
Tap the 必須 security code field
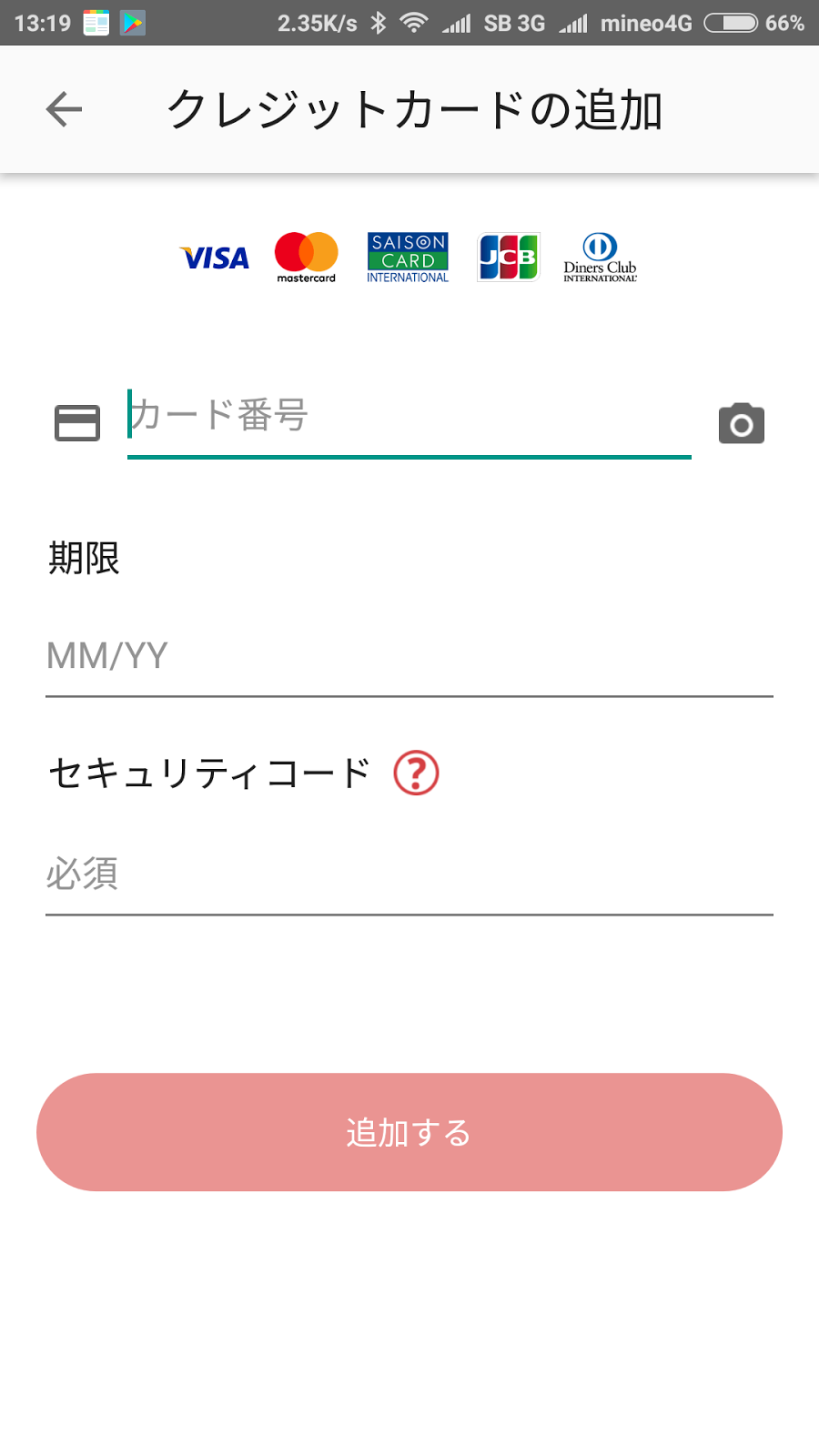point(409,875)
